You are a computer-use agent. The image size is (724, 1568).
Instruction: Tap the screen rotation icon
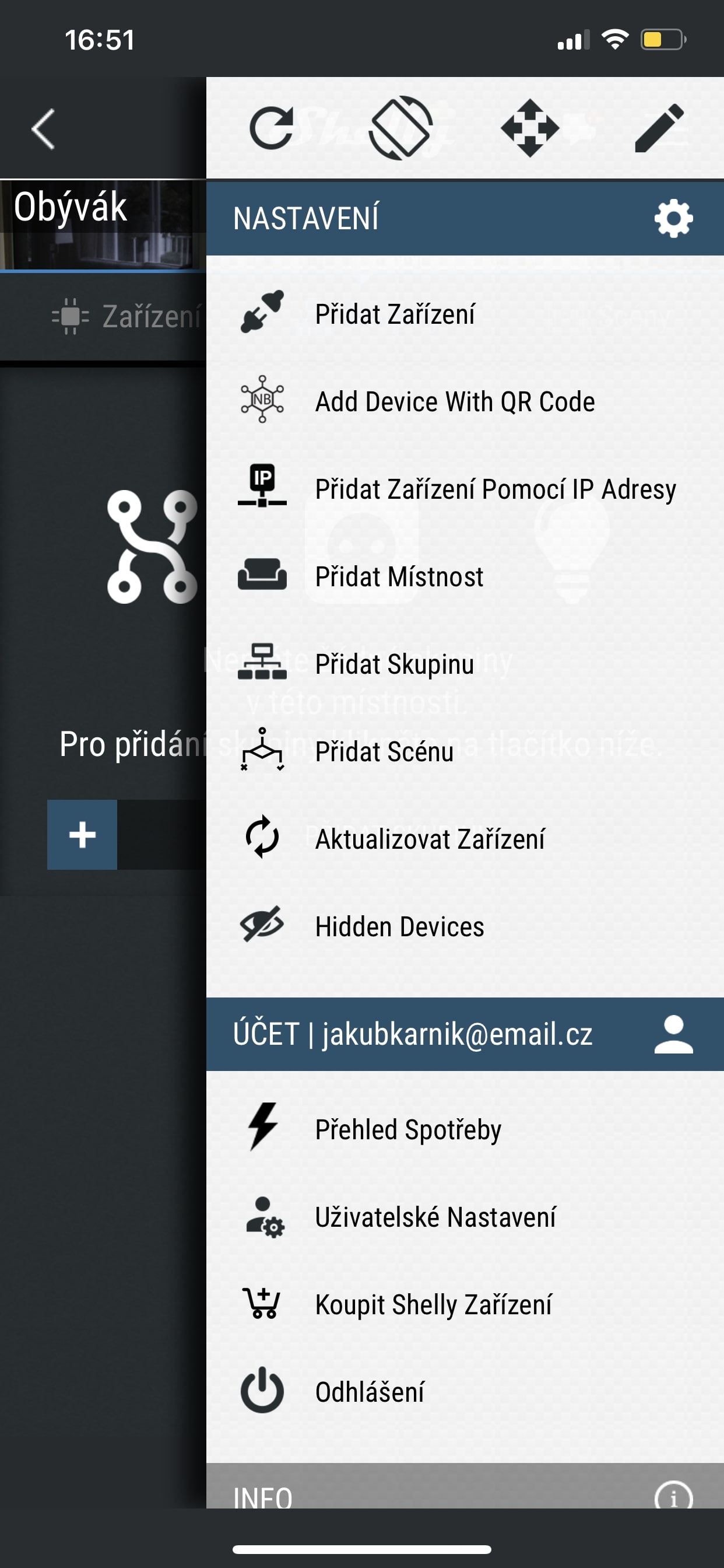coord(401,128)
